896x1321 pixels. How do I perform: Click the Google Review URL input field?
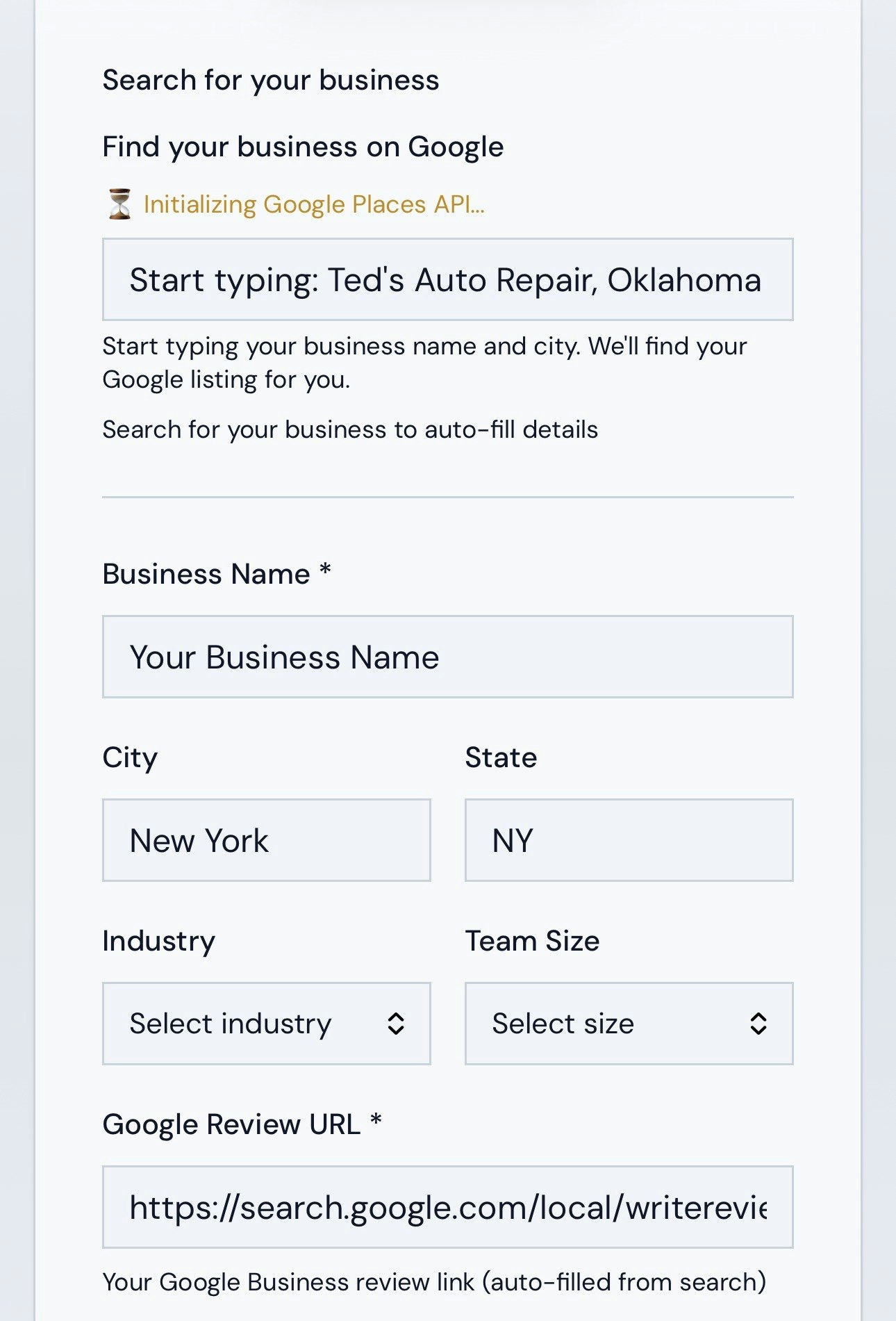click(x=447, y=1207)
